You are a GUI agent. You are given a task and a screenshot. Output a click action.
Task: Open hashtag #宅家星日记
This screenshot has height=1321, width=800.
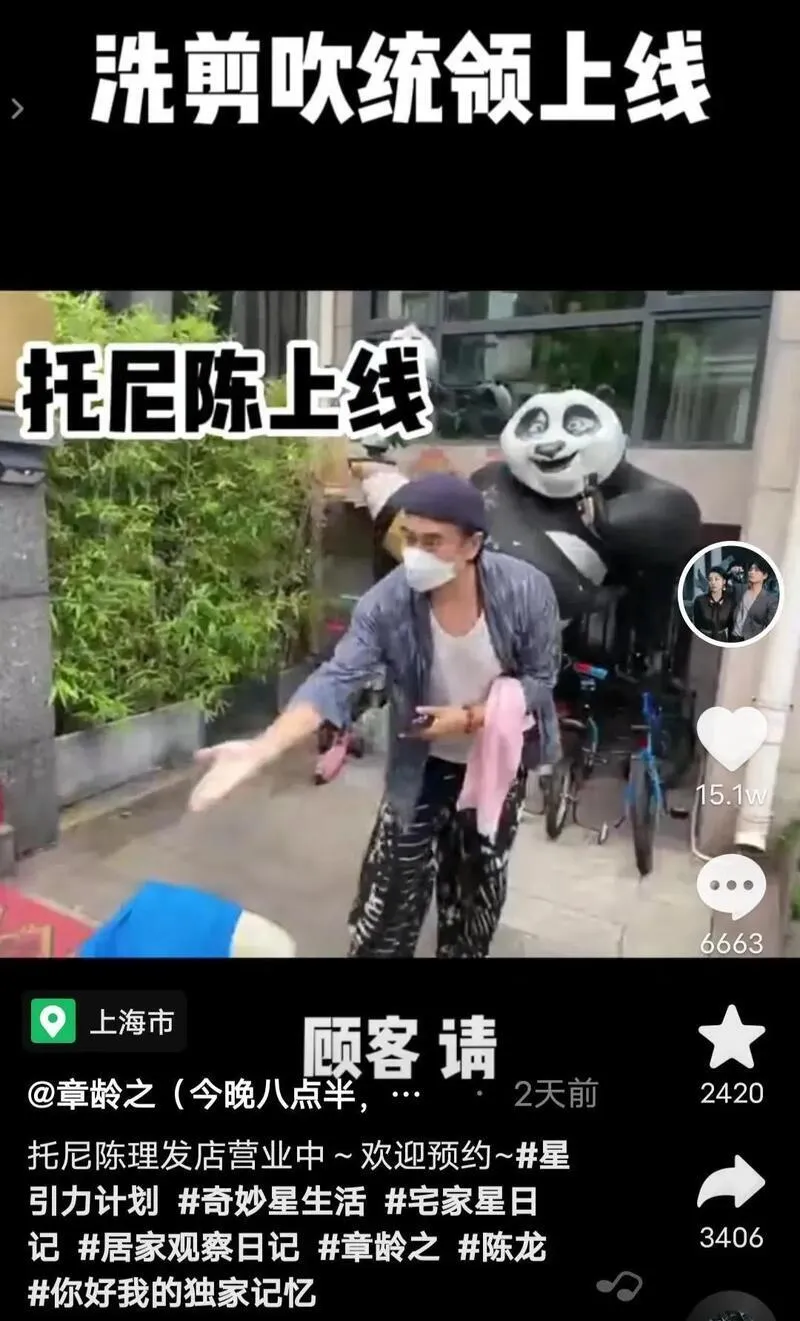[462, 1200]
